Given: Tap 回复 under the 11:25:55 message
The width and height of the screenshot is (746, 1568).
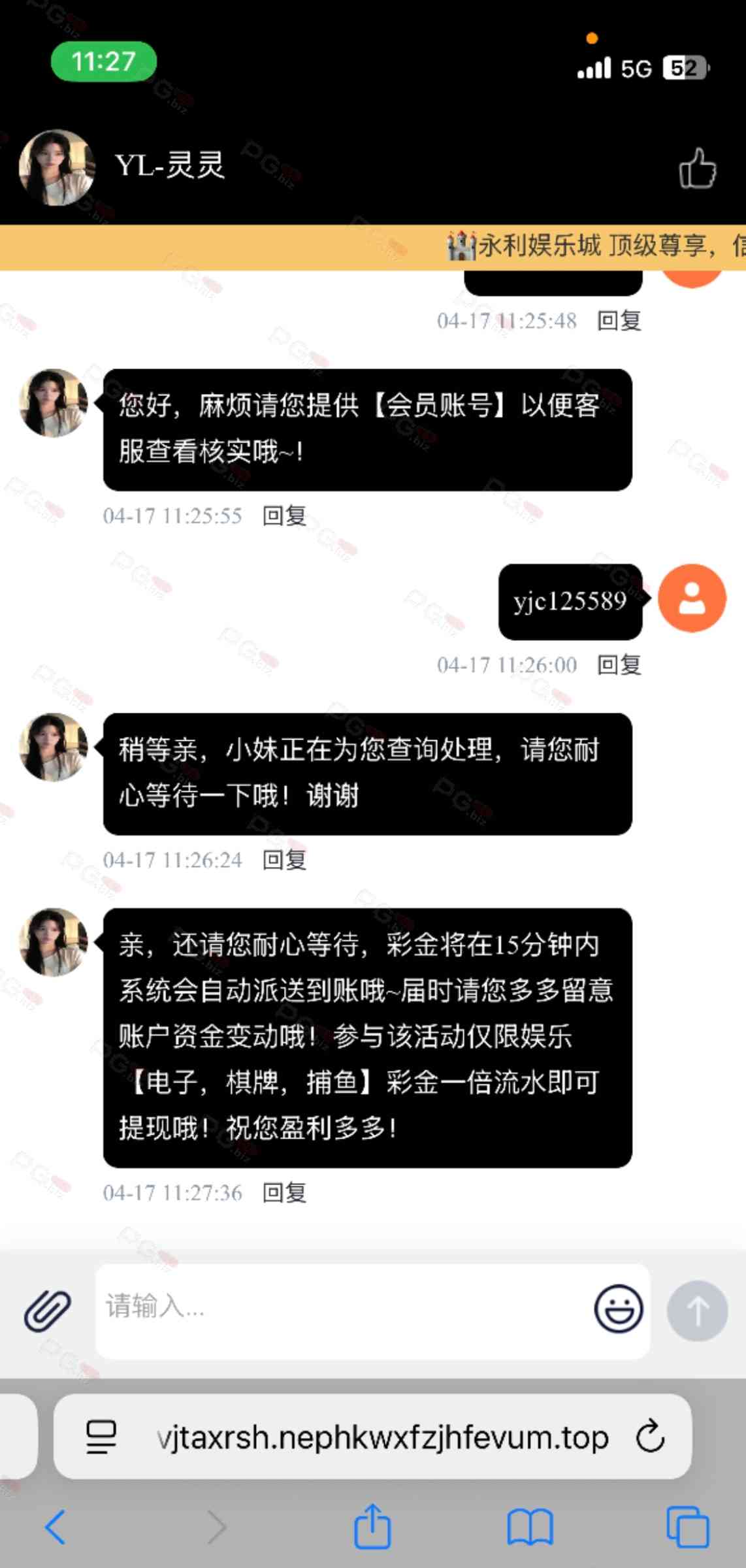Looking at the screenshot, I should click(284, 515).
